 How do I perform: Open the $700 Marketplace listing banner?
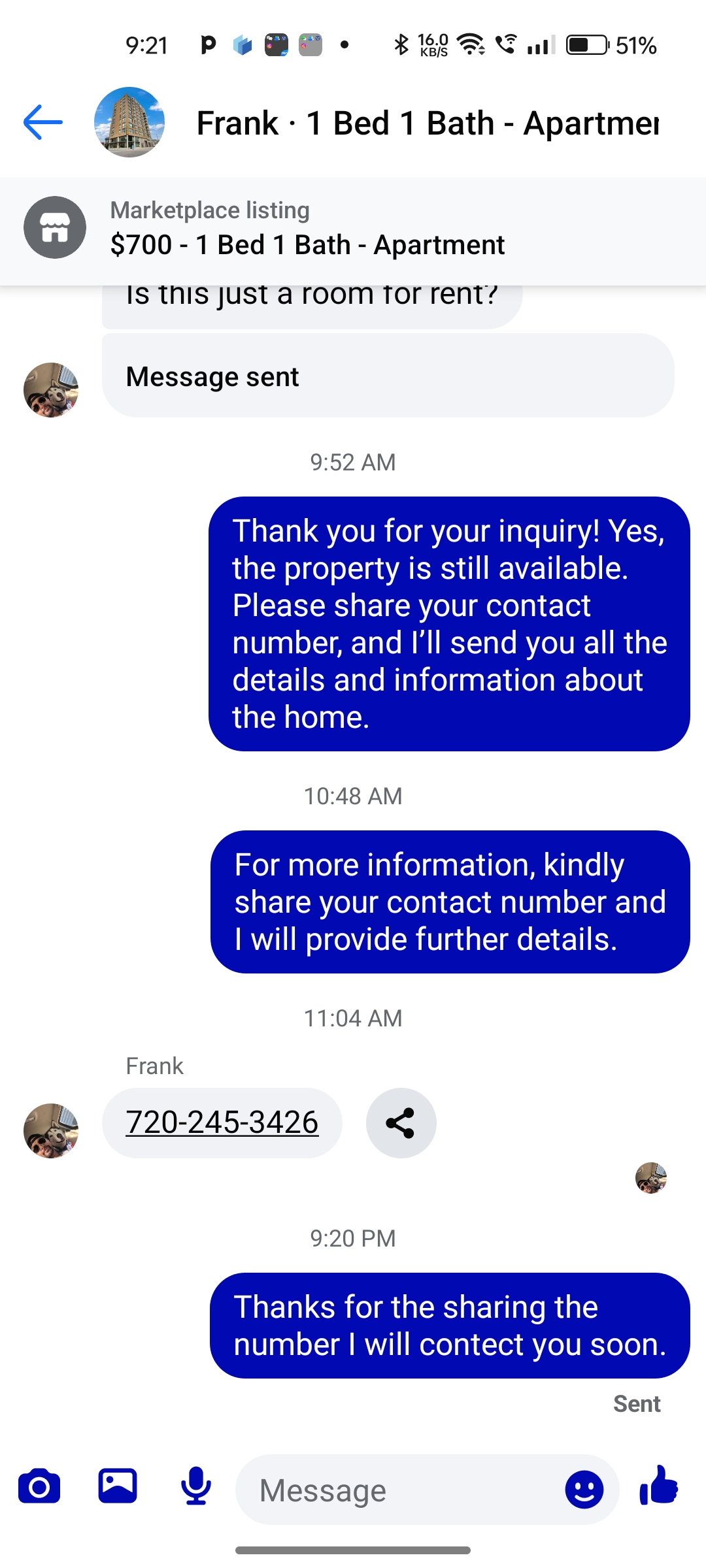tap(353, 229)
